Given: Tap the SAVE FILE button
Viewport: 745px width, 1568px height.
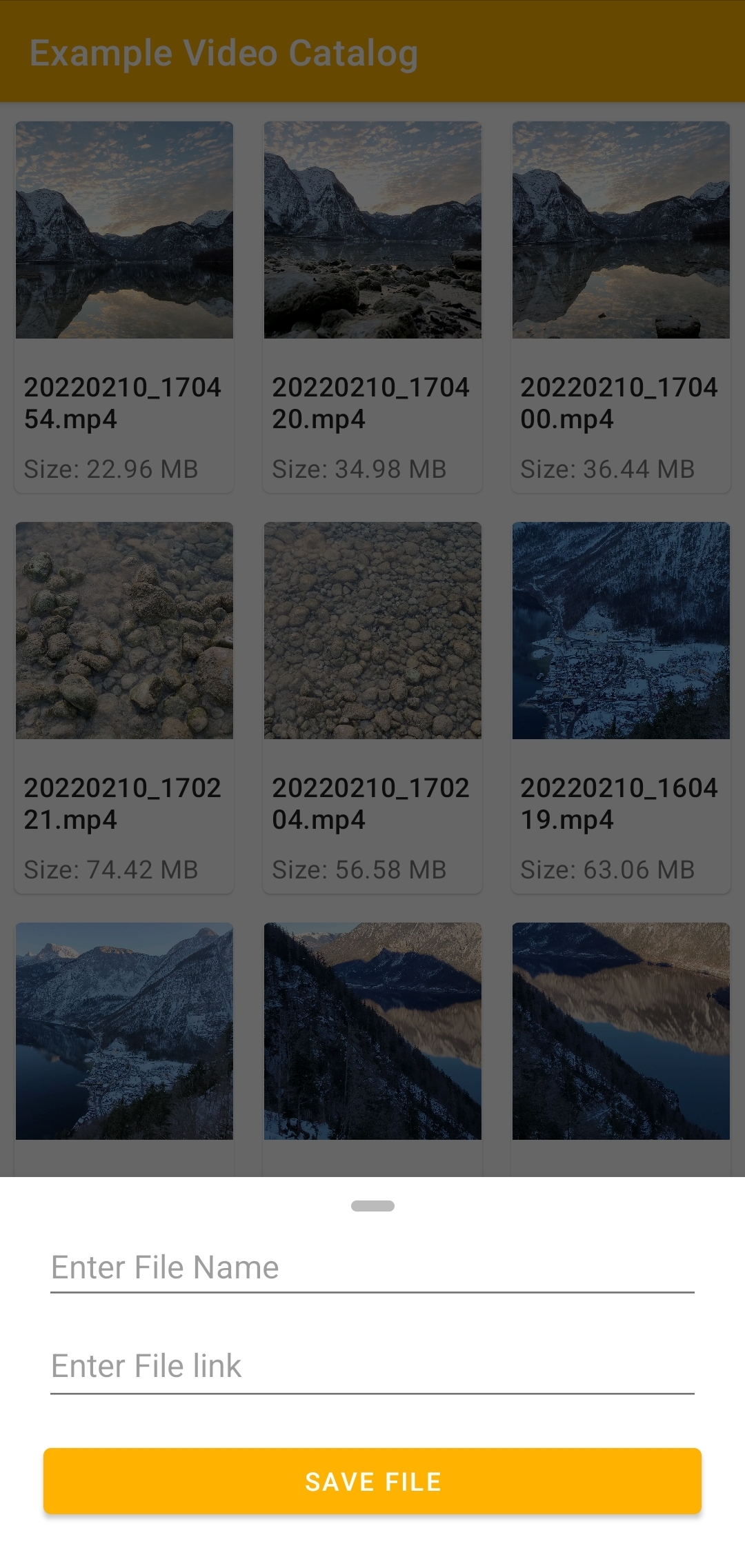Looking at the screenshot, I should (372, 1481).
